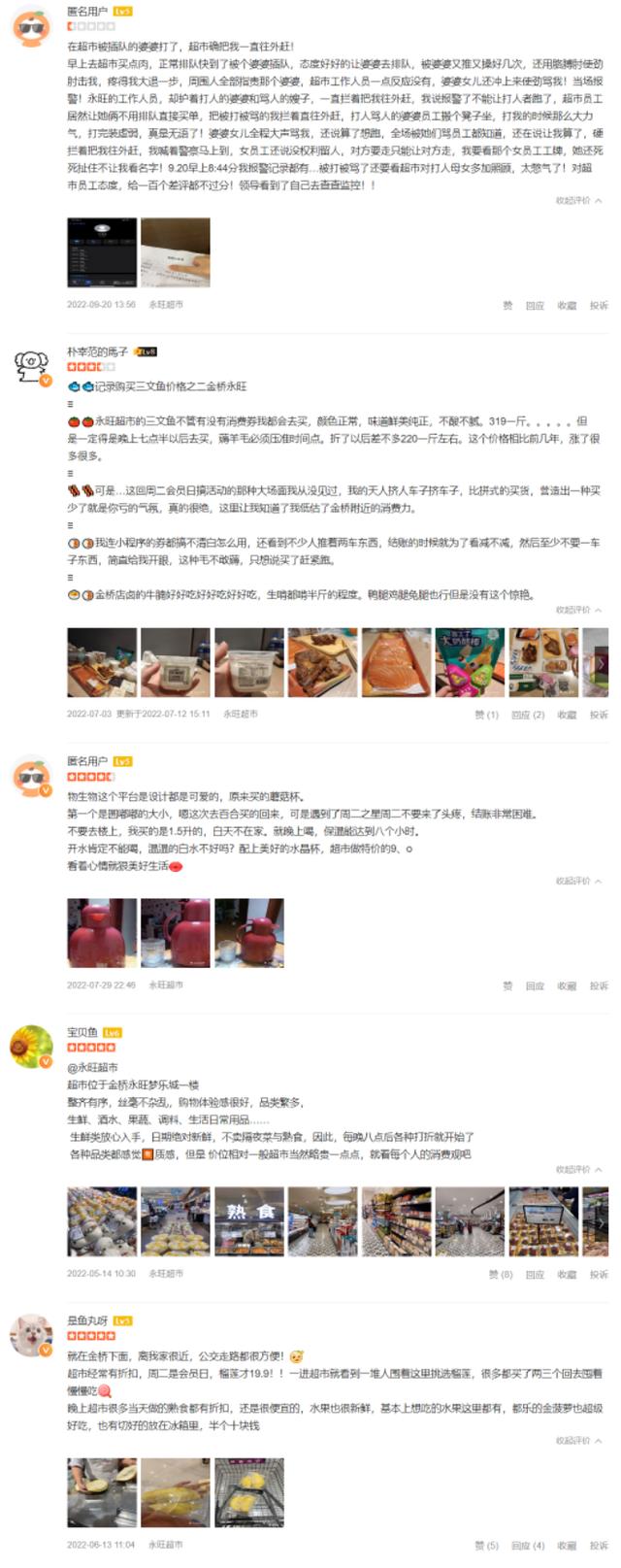The width and height of the screenshot is (621, 1568).
Task: Like the review dated 2022-09-20
Action: coord(507,305)
